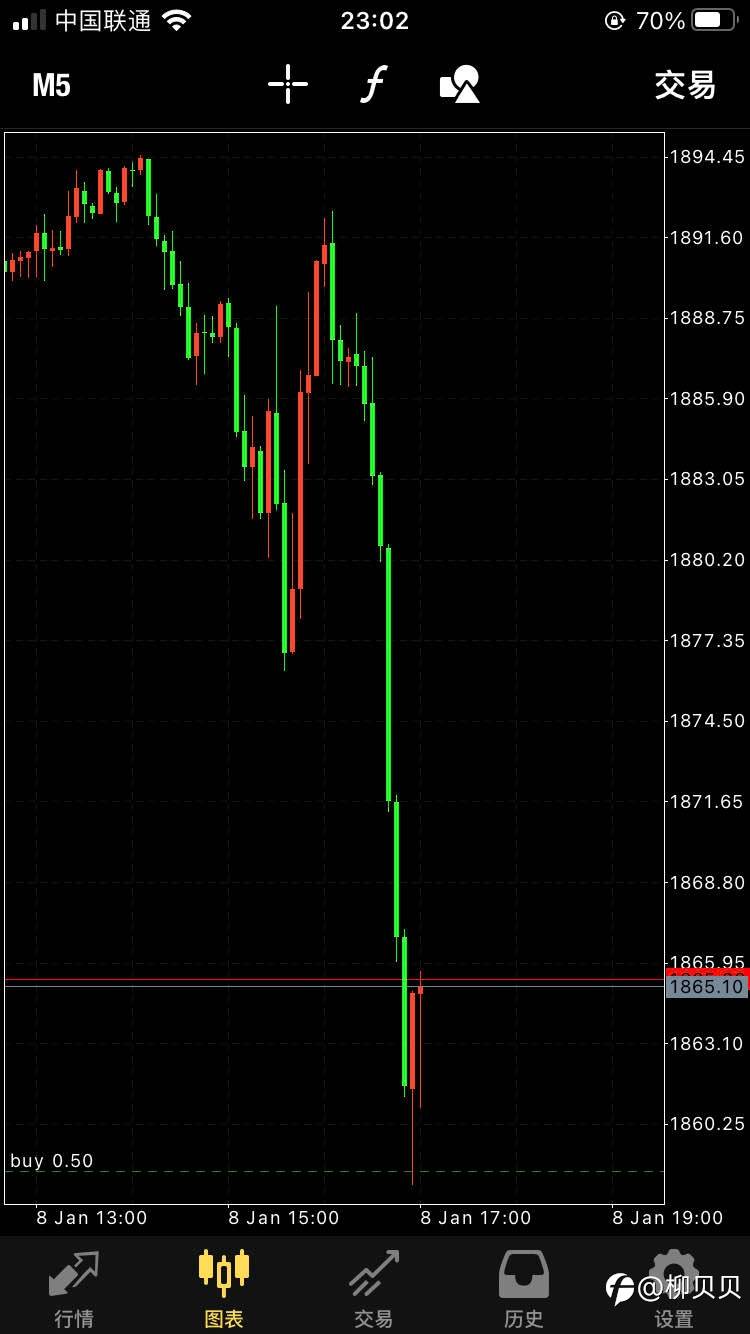Tap 交易 at the top right
The image size is (750, 1334).
tap(685, 86)
